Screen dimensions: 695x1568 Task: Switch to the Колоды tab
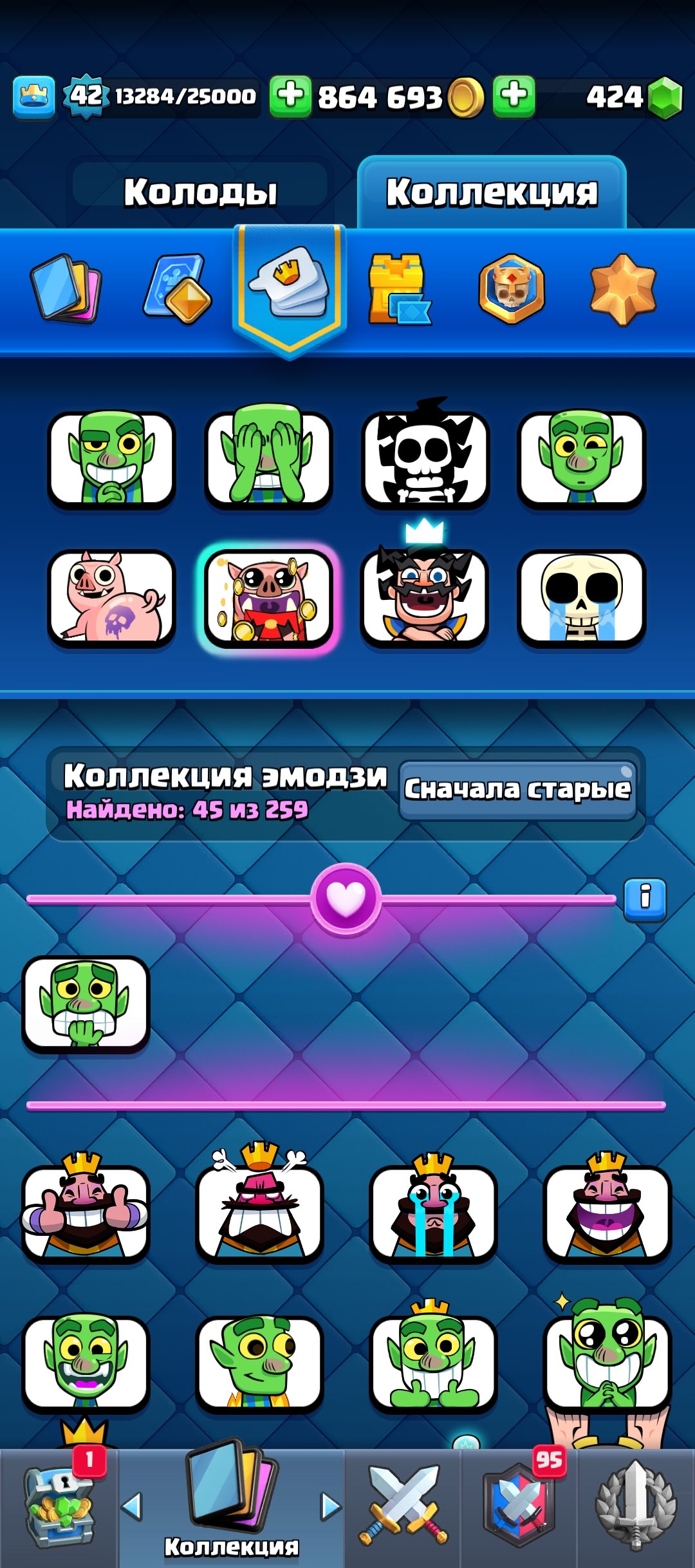click(200, 192)
